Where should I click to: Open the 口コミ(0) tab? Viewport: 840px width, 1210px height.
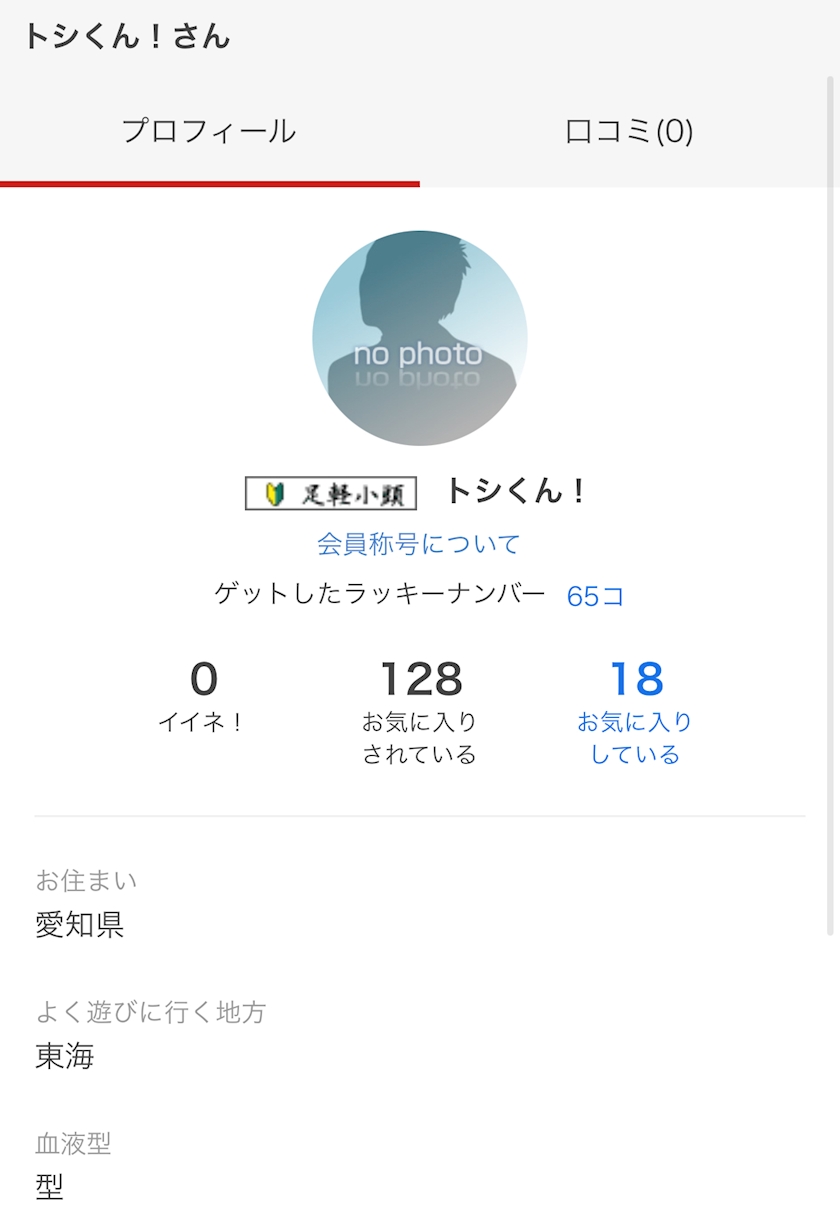click(x=629, y=131)
